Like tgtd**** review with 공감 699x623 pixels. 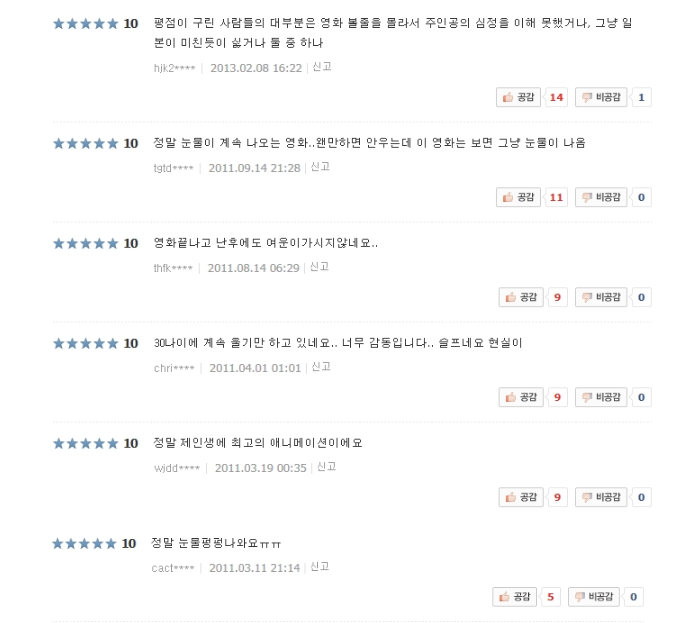tap(518, 197)
